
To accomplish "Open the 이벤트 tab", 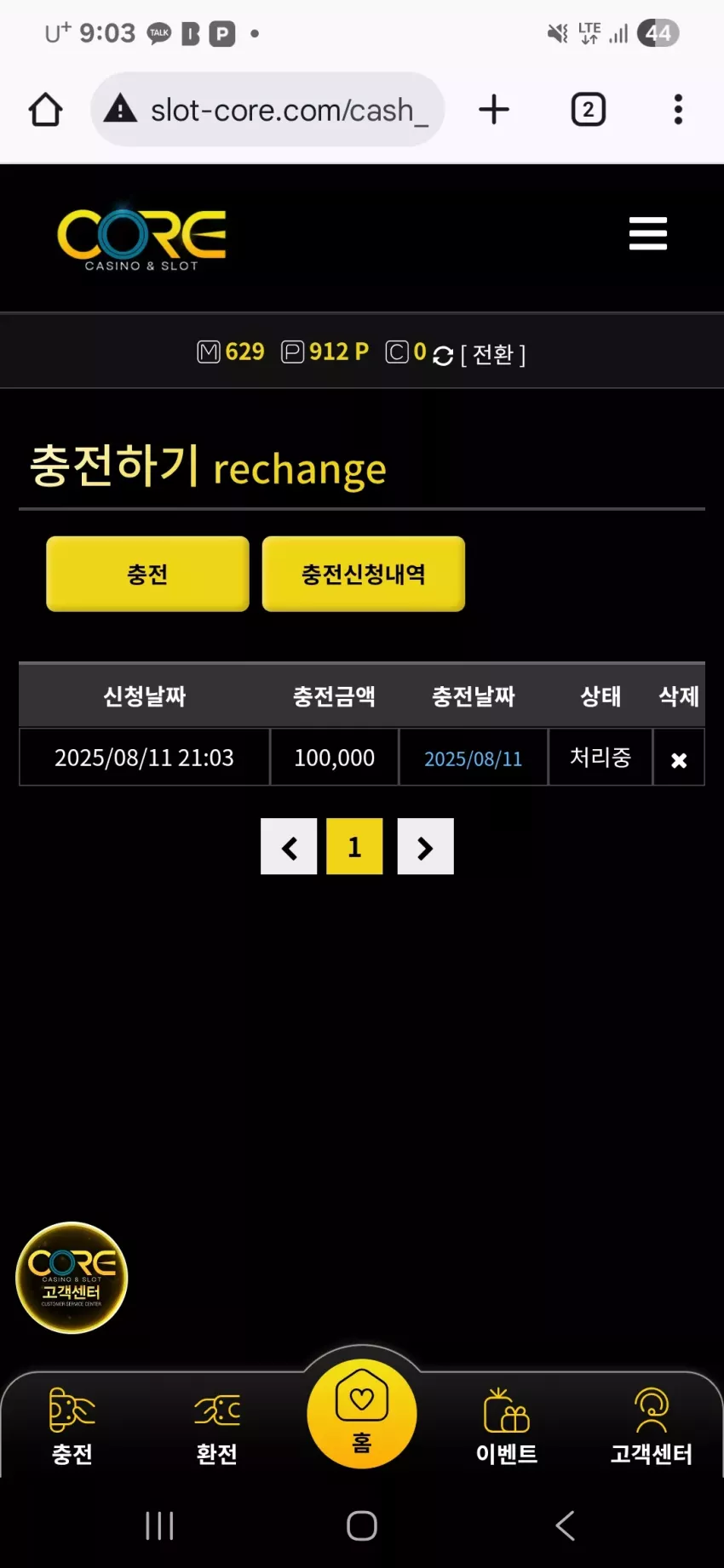I will click(507, 1426).
